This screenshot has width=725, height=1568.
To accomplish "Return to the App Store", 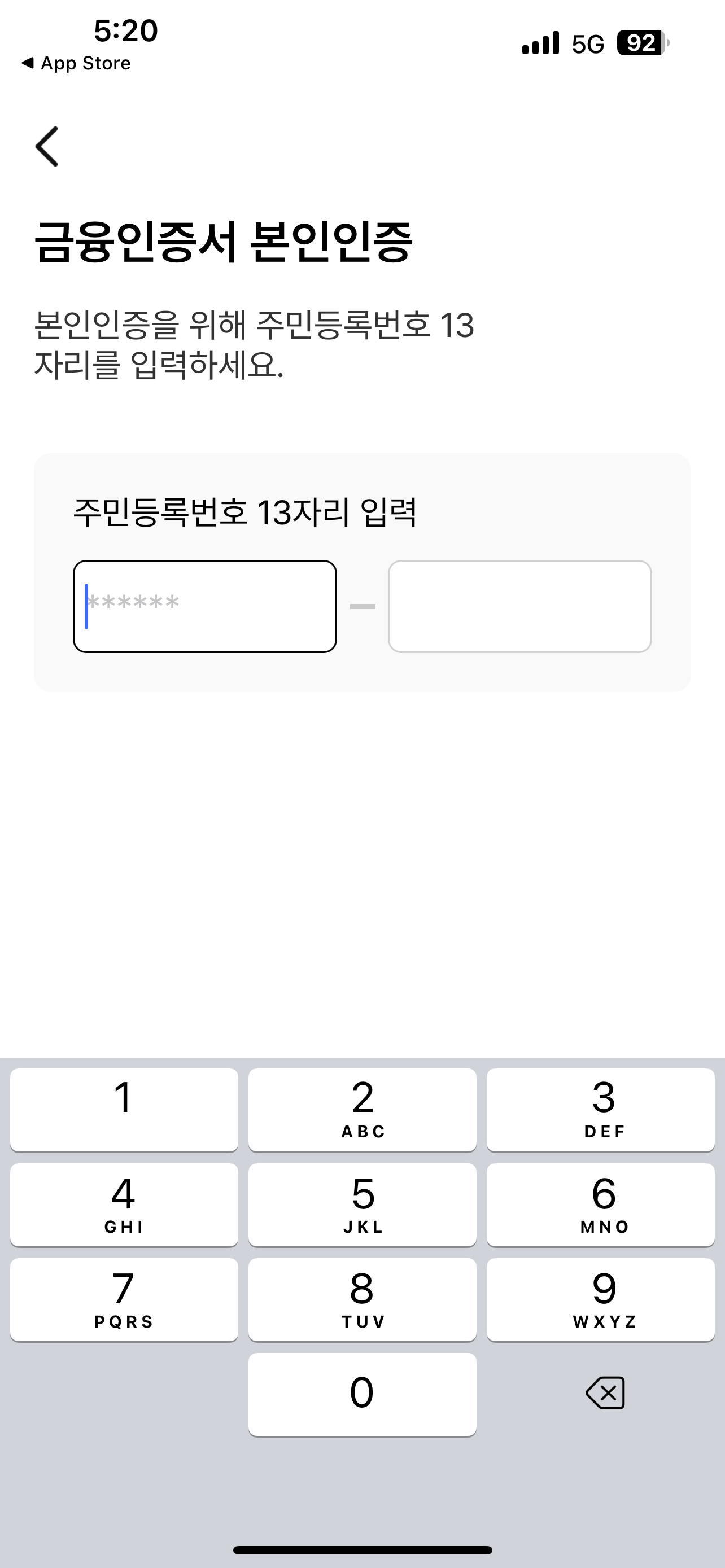I will point(76,62).
